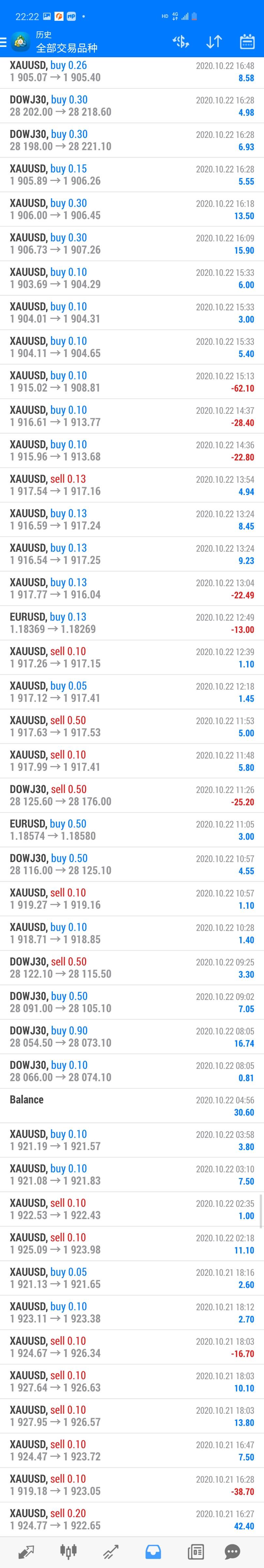Open the symbol filter icon

[181, 41]
